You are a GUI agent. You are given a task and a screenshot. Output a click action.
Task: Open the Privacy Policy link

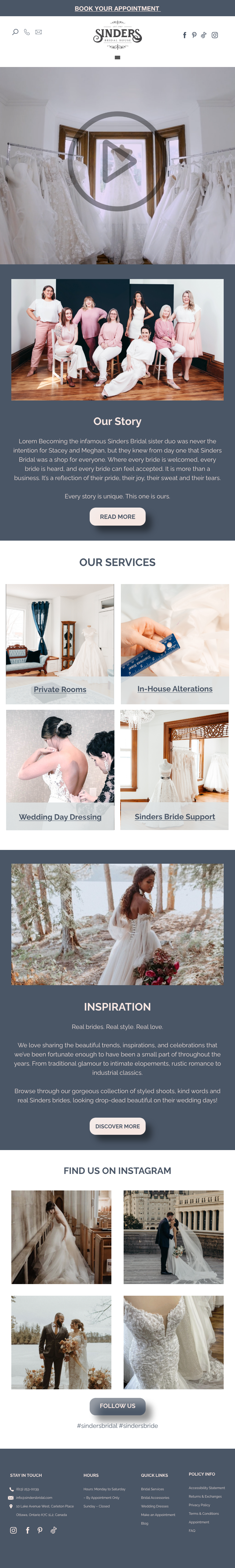pos(199,1505)
